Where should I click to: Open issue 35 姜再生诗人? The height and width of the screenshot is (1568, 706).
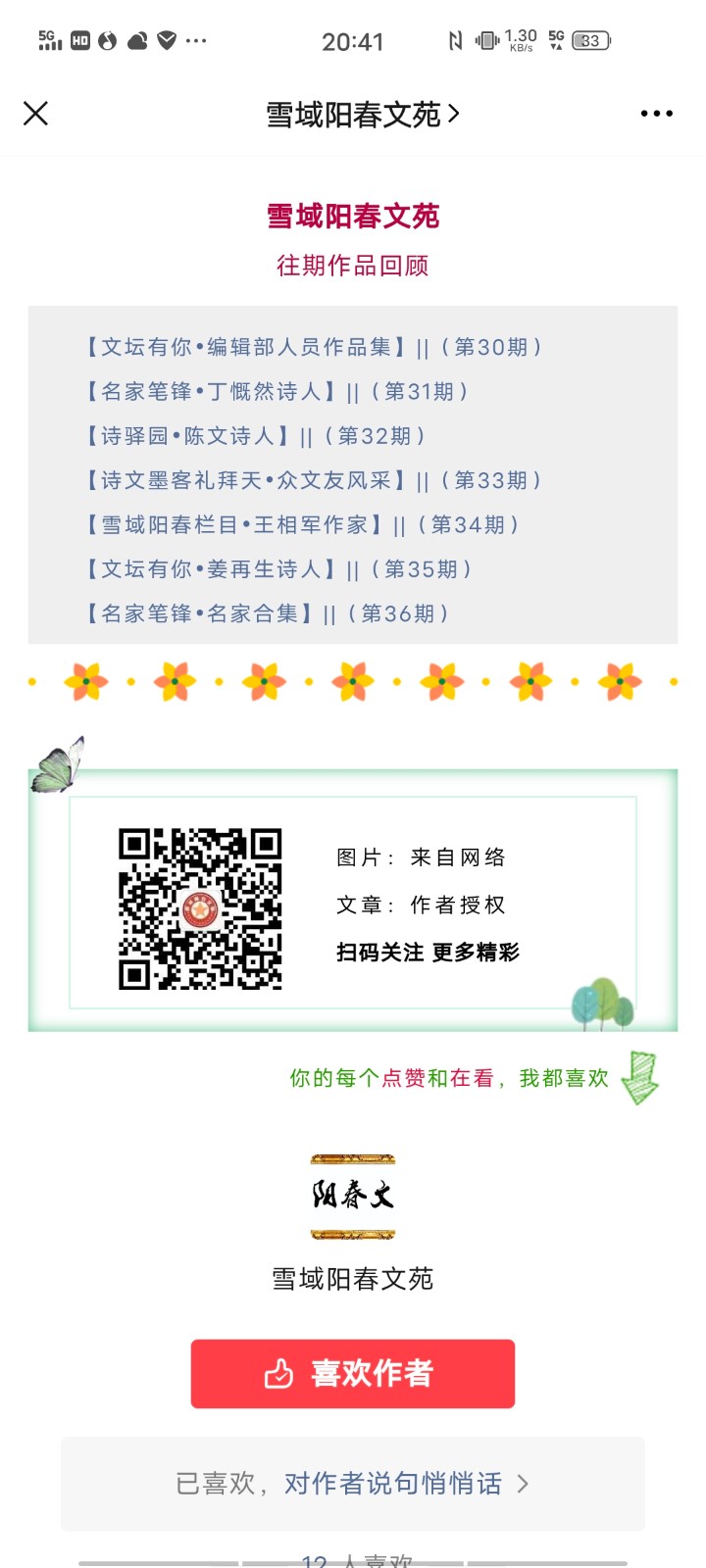[x=277, y=569]
